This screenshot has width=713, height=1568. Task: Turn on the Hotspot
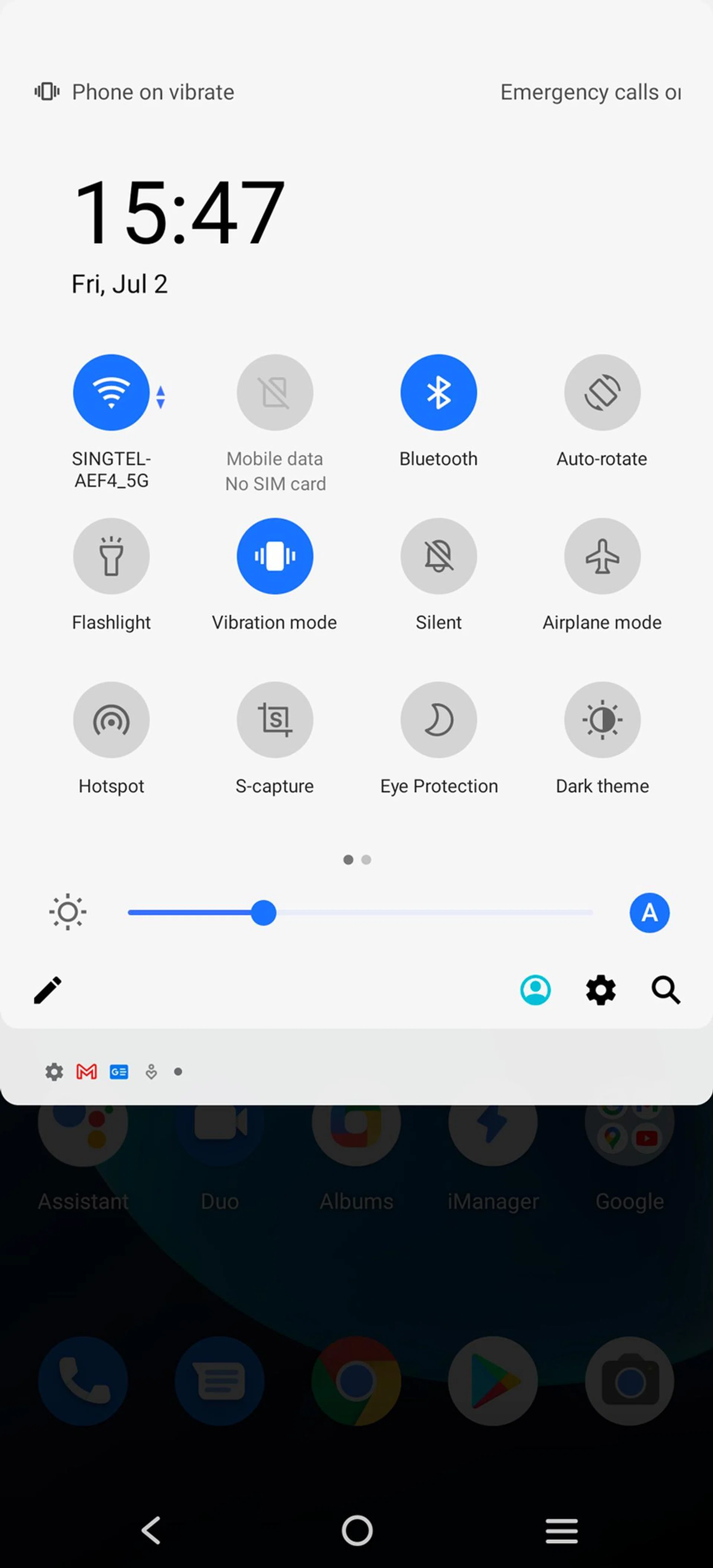[x=111, y=720]
